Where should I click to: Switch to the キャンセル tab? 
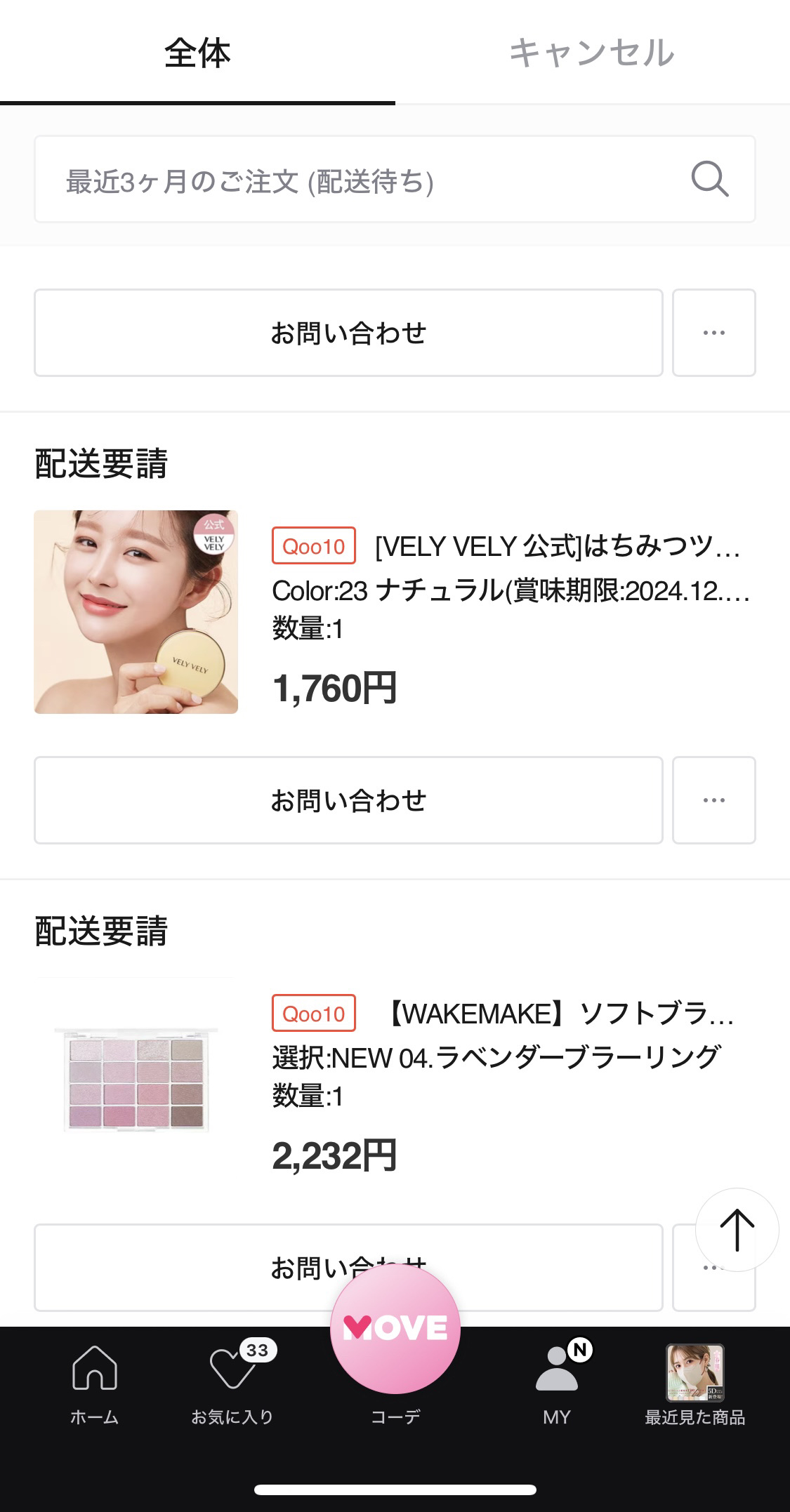[x=591, y=53]
